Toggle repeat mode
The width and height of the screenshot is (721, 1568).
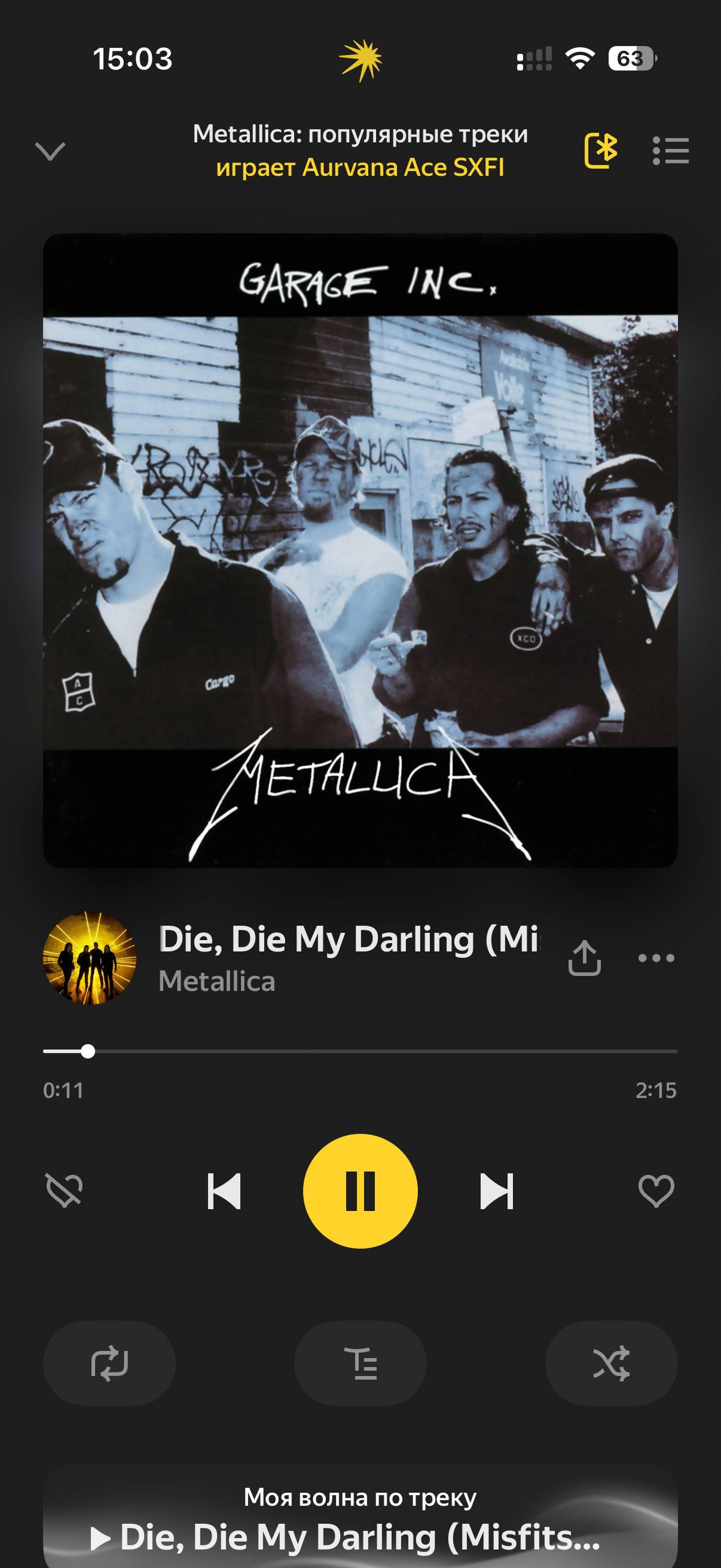[x=109, y=1363]
